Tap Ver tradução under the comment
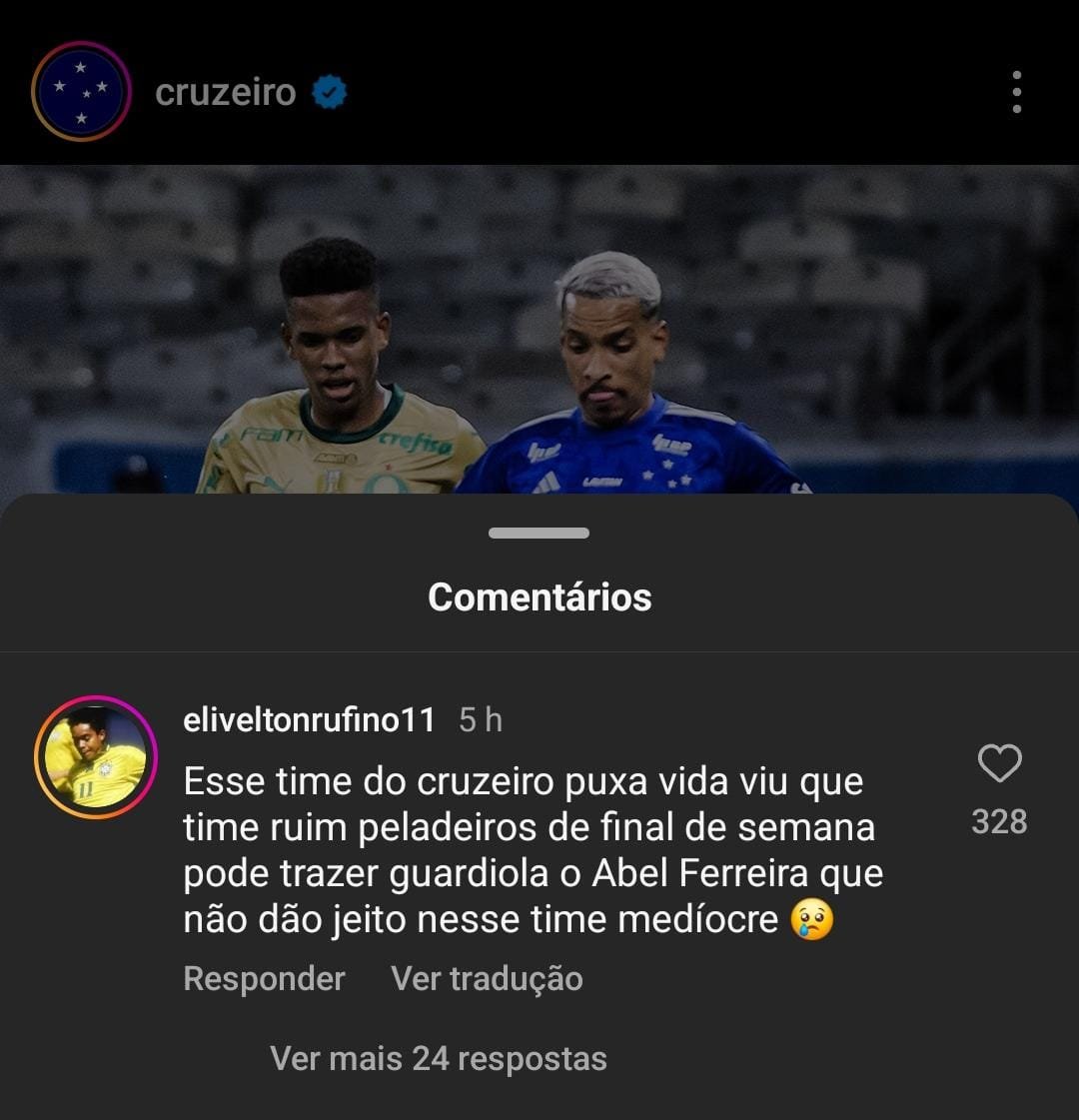Screen dimensions: 1079x1120 [487, 978]
